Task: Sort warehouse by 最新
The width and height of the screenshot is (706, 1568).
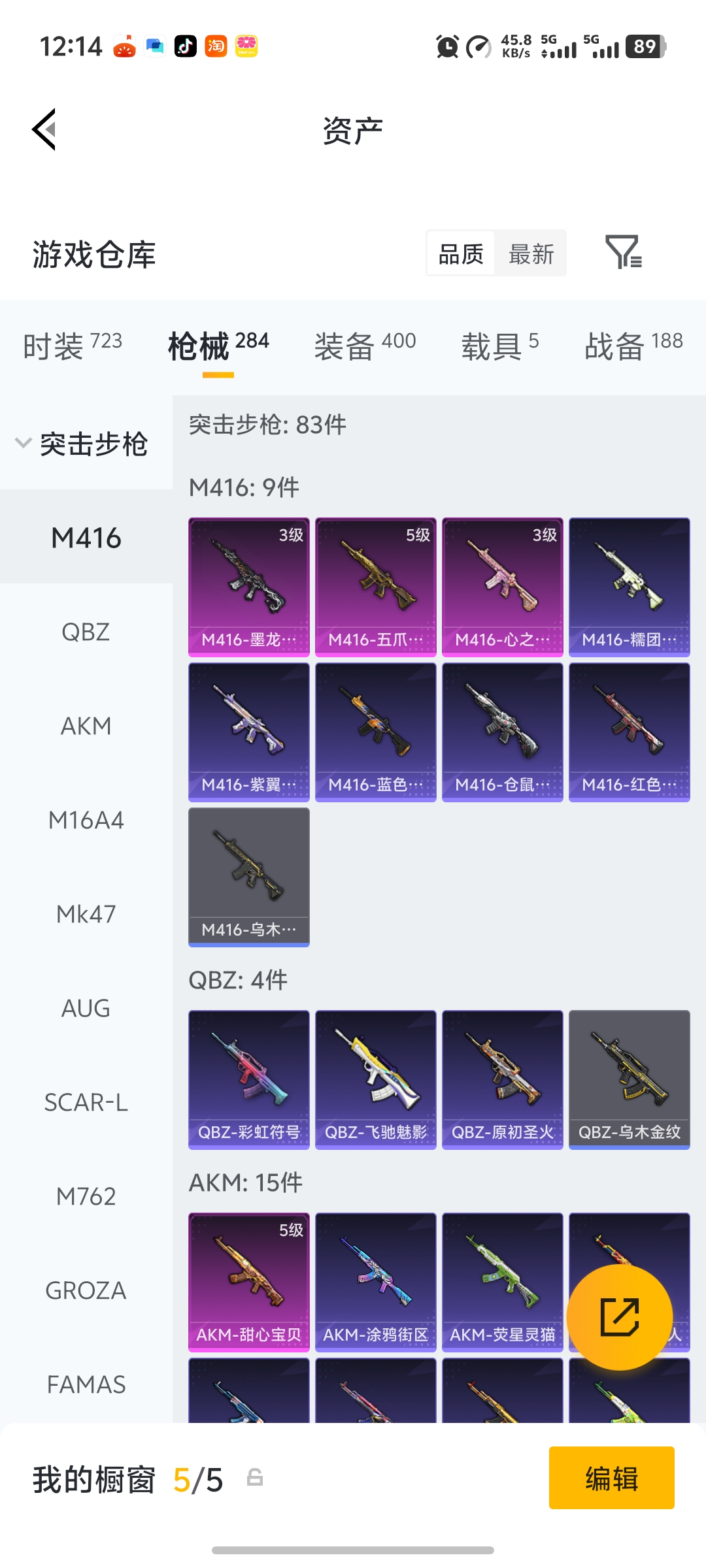Action: coord(531,253)
